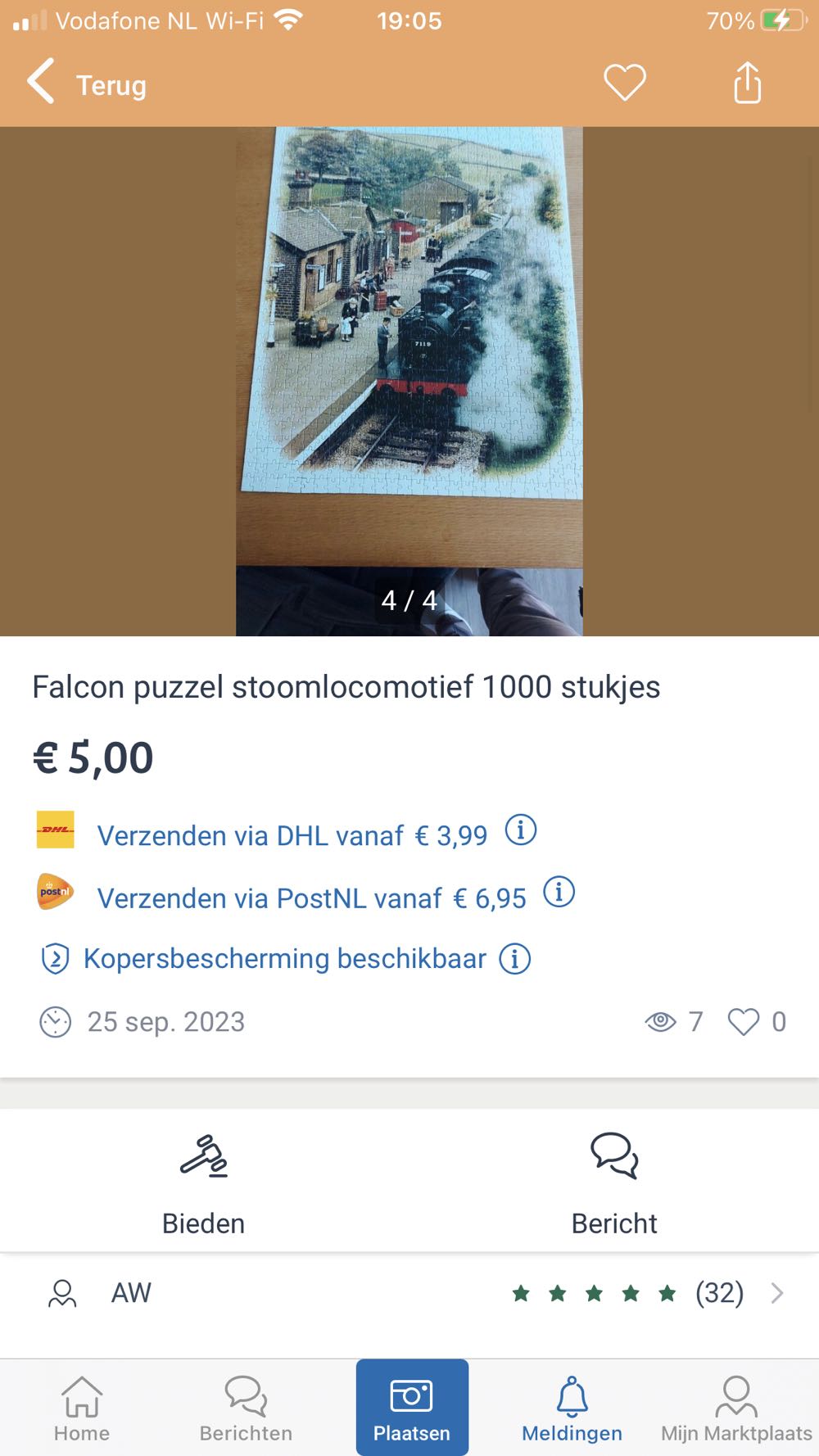Expand the seller AW profile row
The width and height of the screenshot is (819, 1456).
775,1294
